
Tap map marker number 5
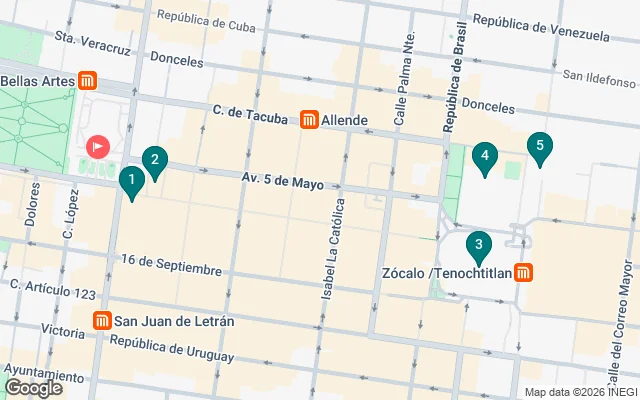click(540, 147)
